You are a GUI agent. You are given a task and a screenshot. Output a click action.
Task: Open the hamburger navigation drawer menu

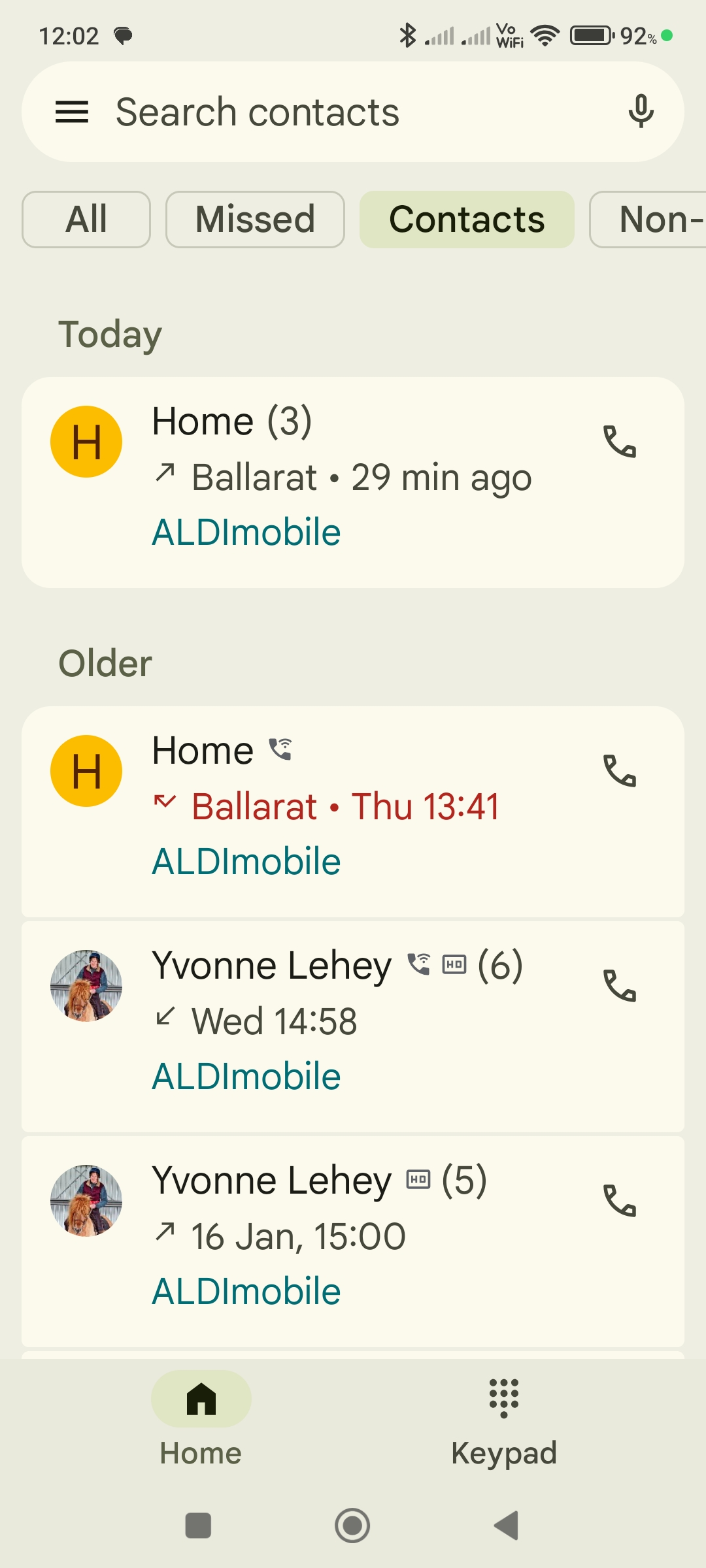click(72, 112)
